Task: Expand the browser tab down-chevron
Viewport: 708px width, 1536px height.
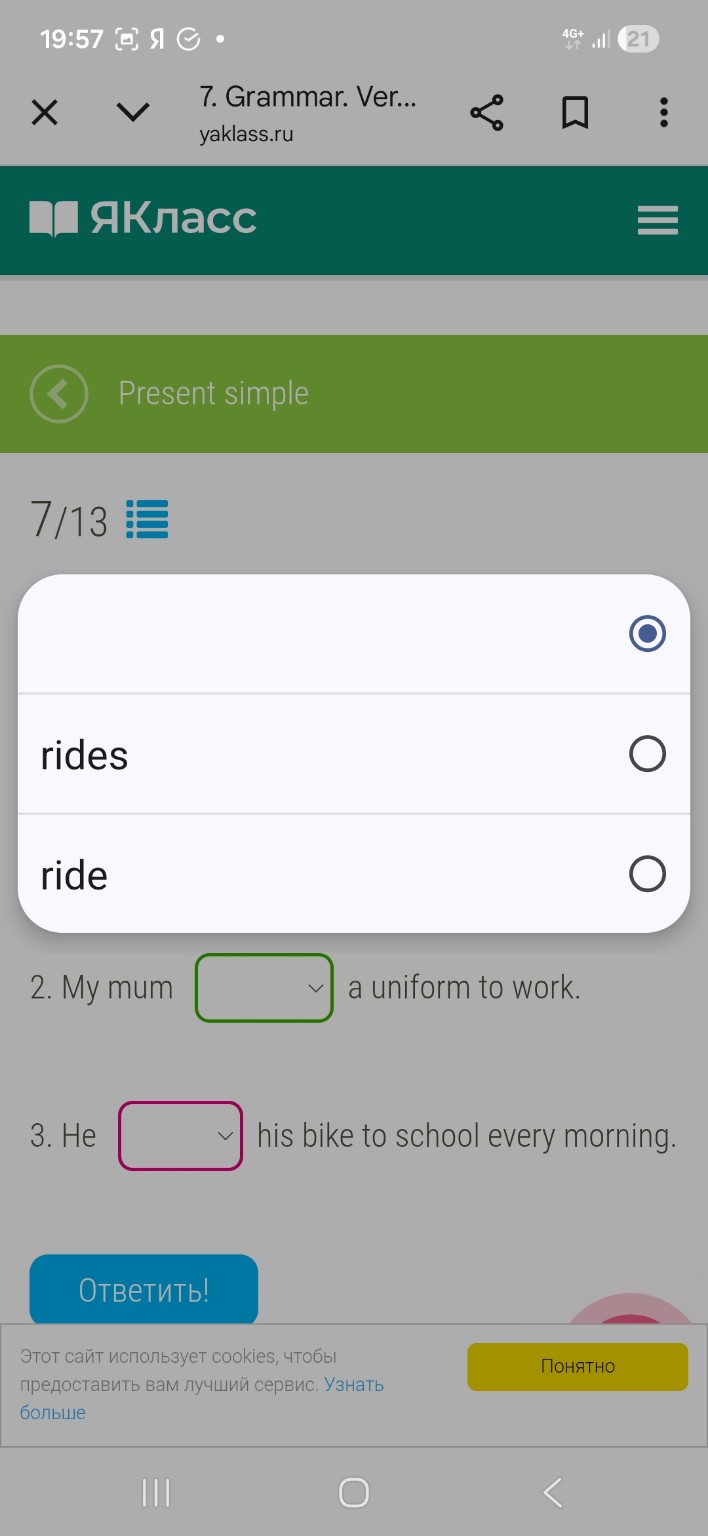Action: 133,113
